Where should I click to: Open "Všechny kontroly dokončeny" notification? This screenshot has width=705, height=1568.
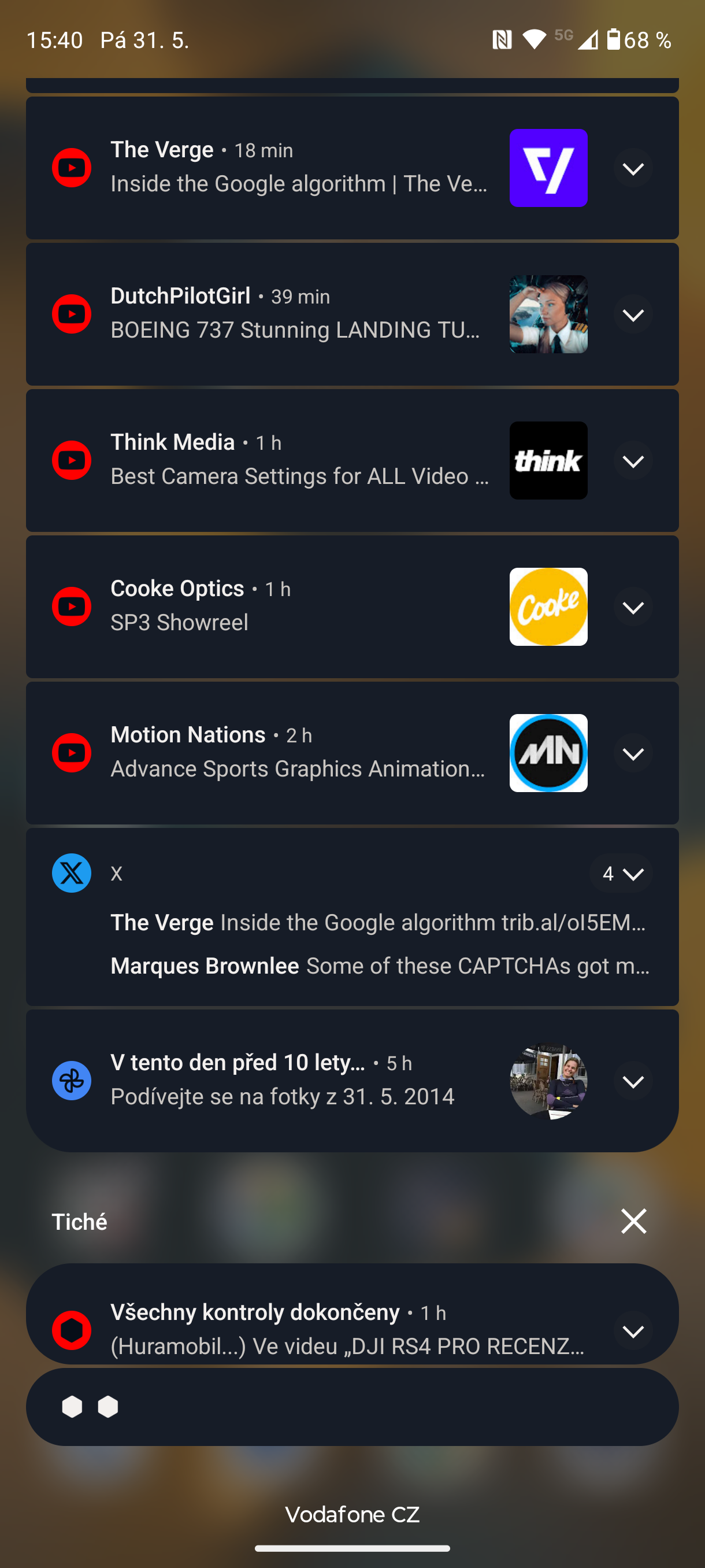[347, 1329]
